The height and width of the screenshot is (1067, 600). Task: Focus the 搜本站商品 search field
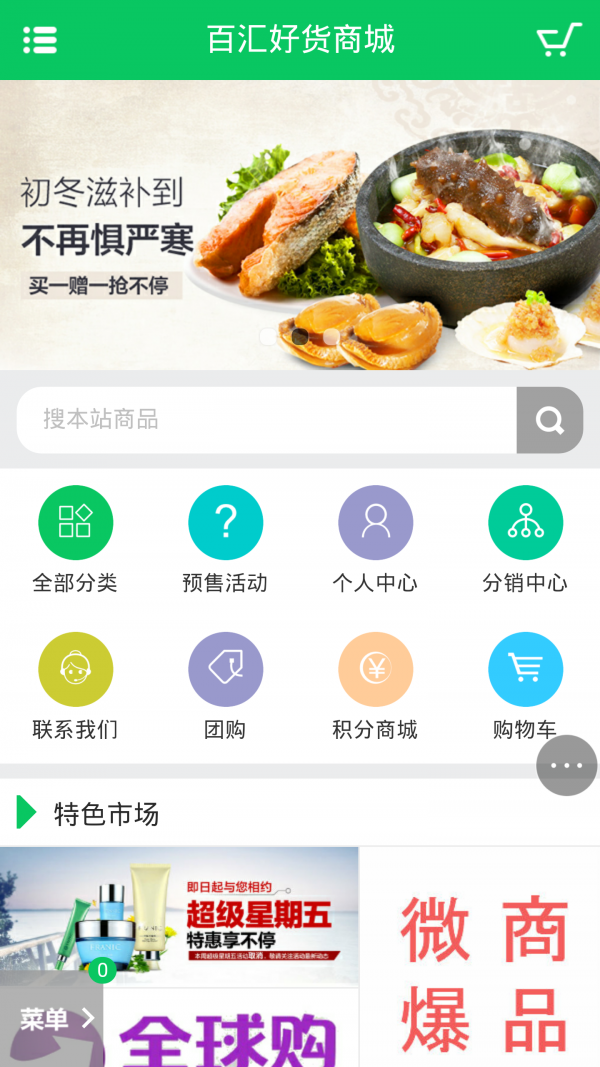(266, 420)
